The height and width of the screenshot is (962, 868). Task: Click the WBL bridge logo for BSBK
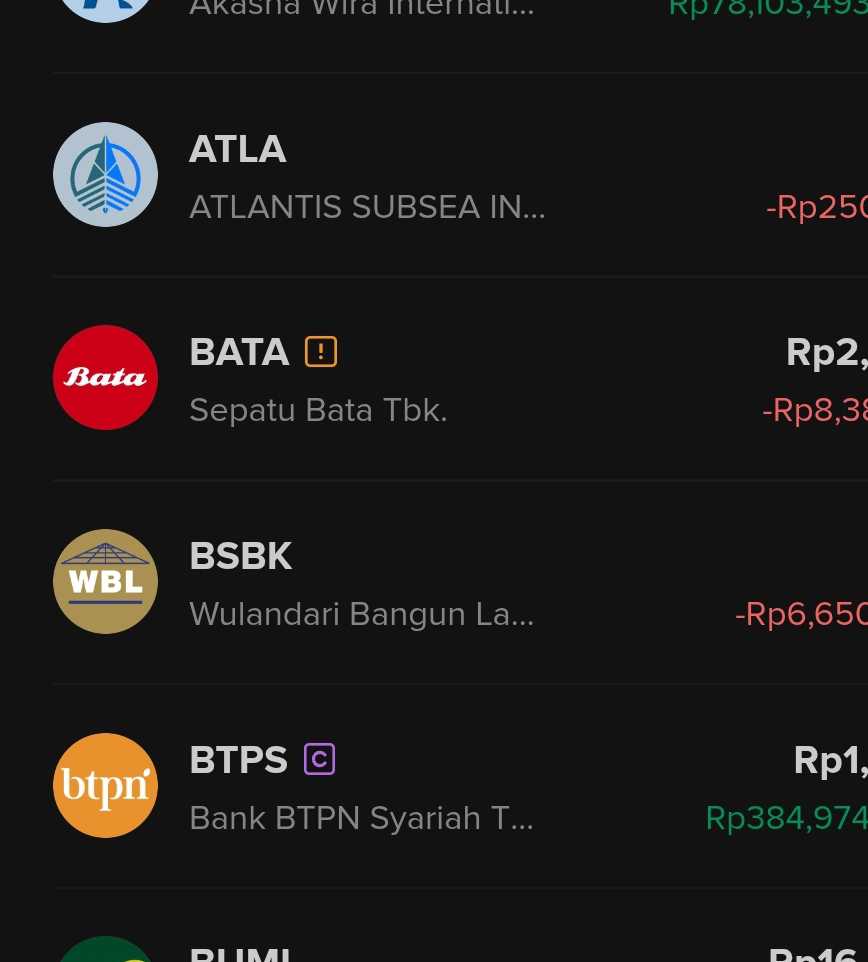click(x=105, y=581)
